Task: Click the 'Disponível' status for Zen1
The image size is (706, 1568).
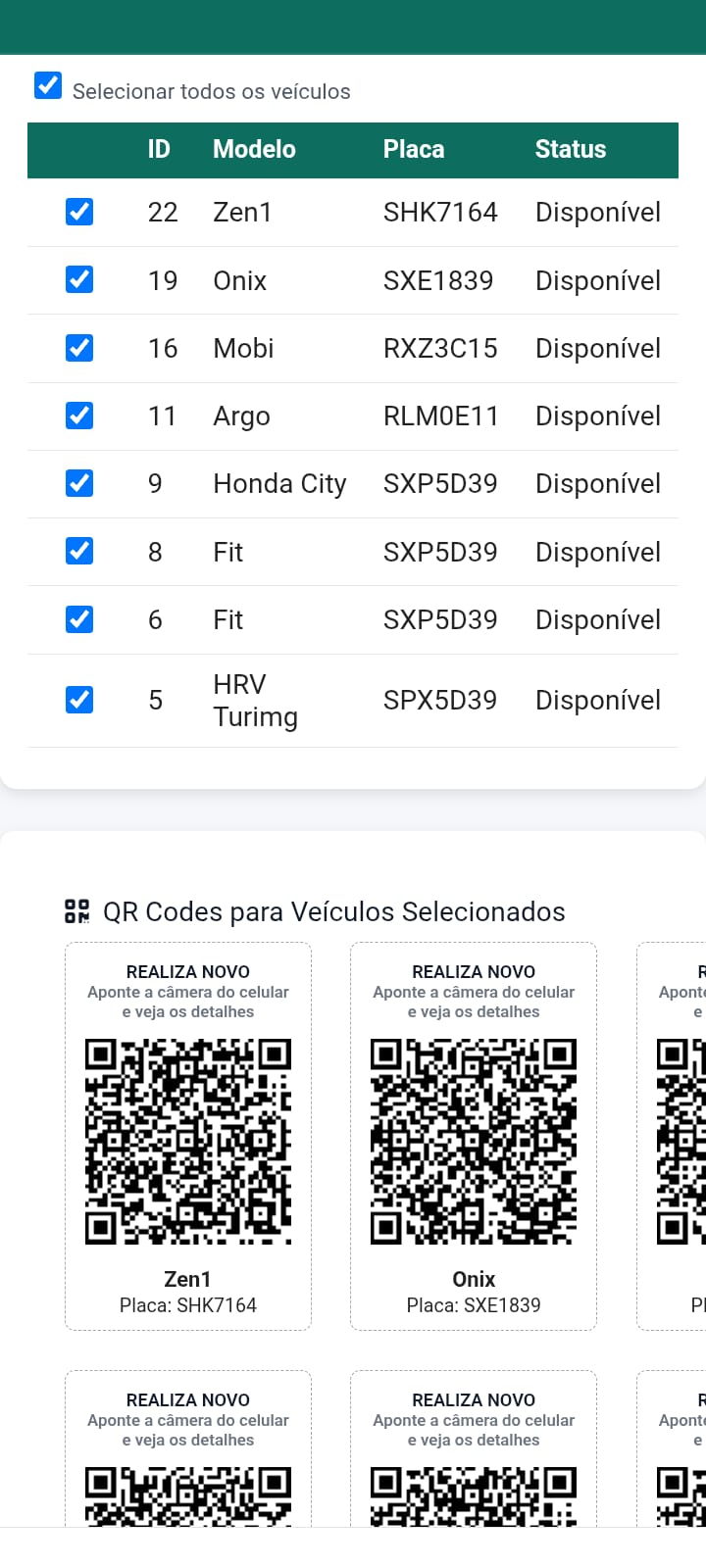Action: 597,212
